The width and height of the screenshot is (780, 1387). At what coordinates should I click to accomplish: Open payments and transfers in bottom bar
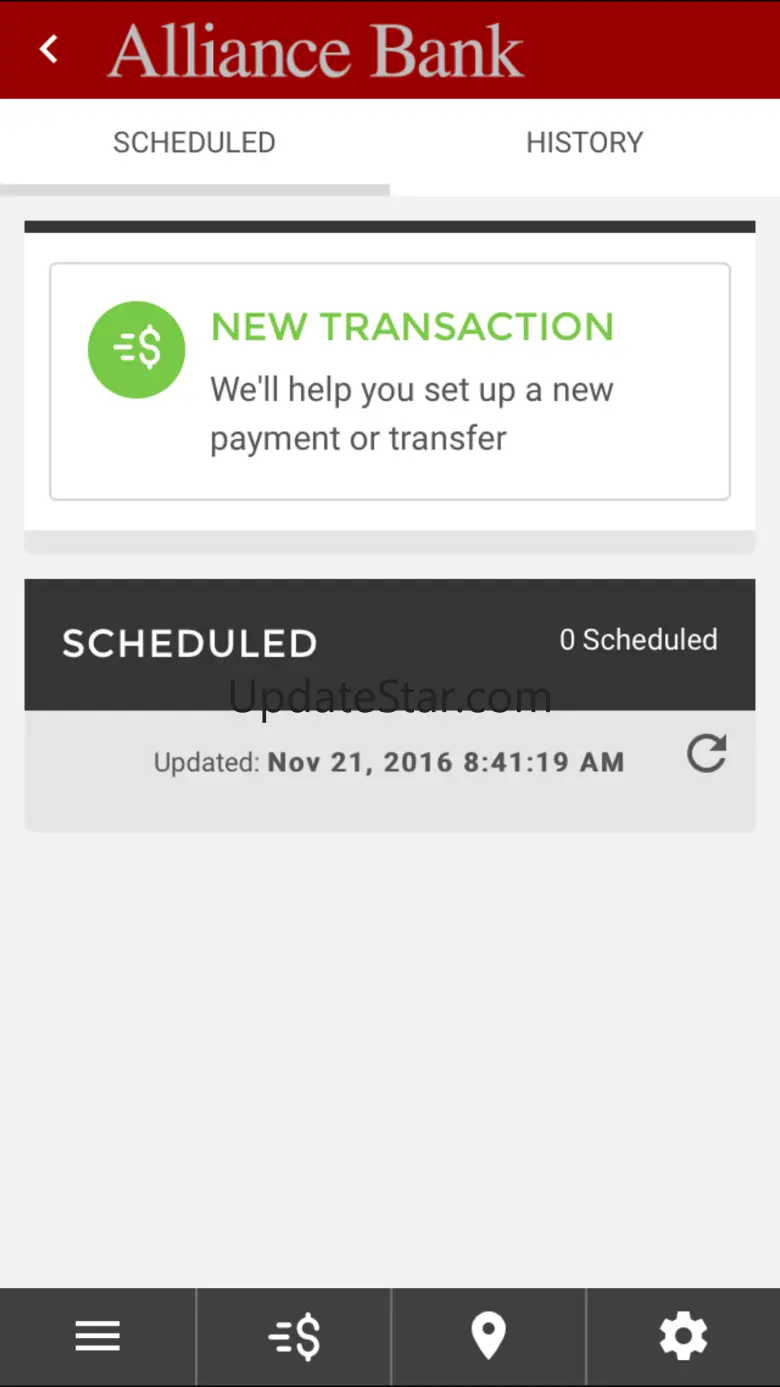coord(294,1336)
